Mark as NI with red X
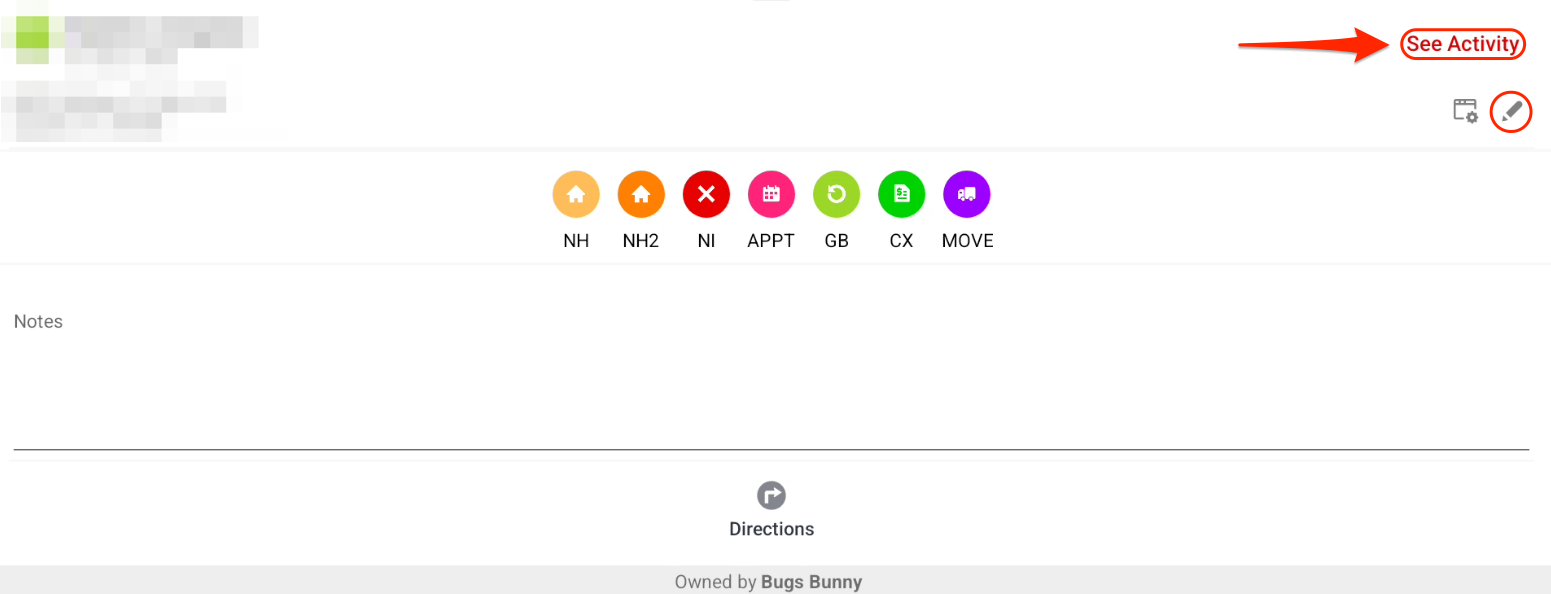 click(x=706, y=195)
